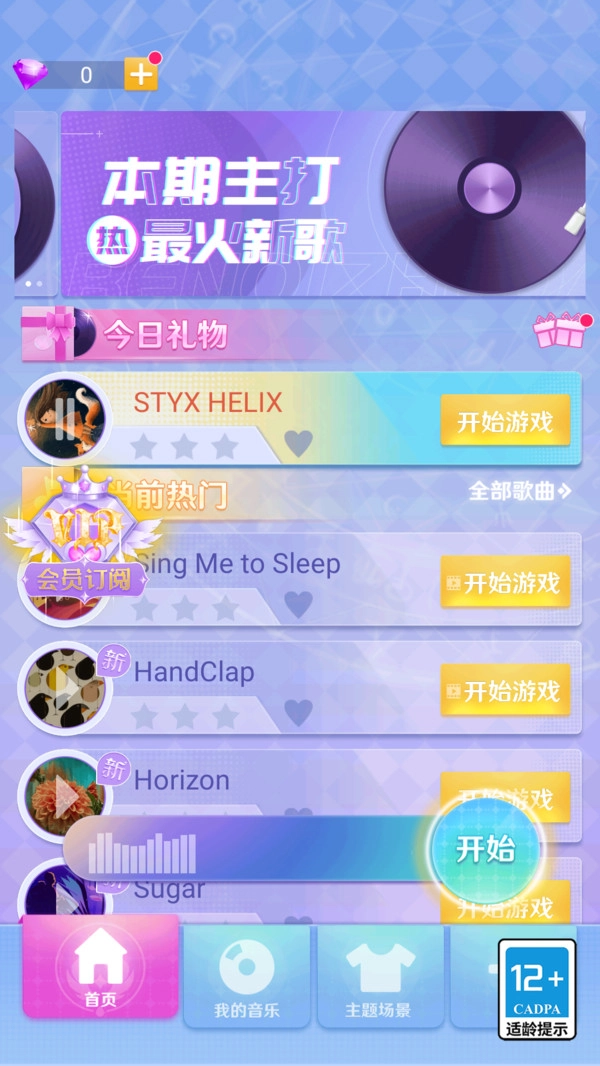Switch to the 主题场景 tab
The image size is (600, 1066).
379,977
